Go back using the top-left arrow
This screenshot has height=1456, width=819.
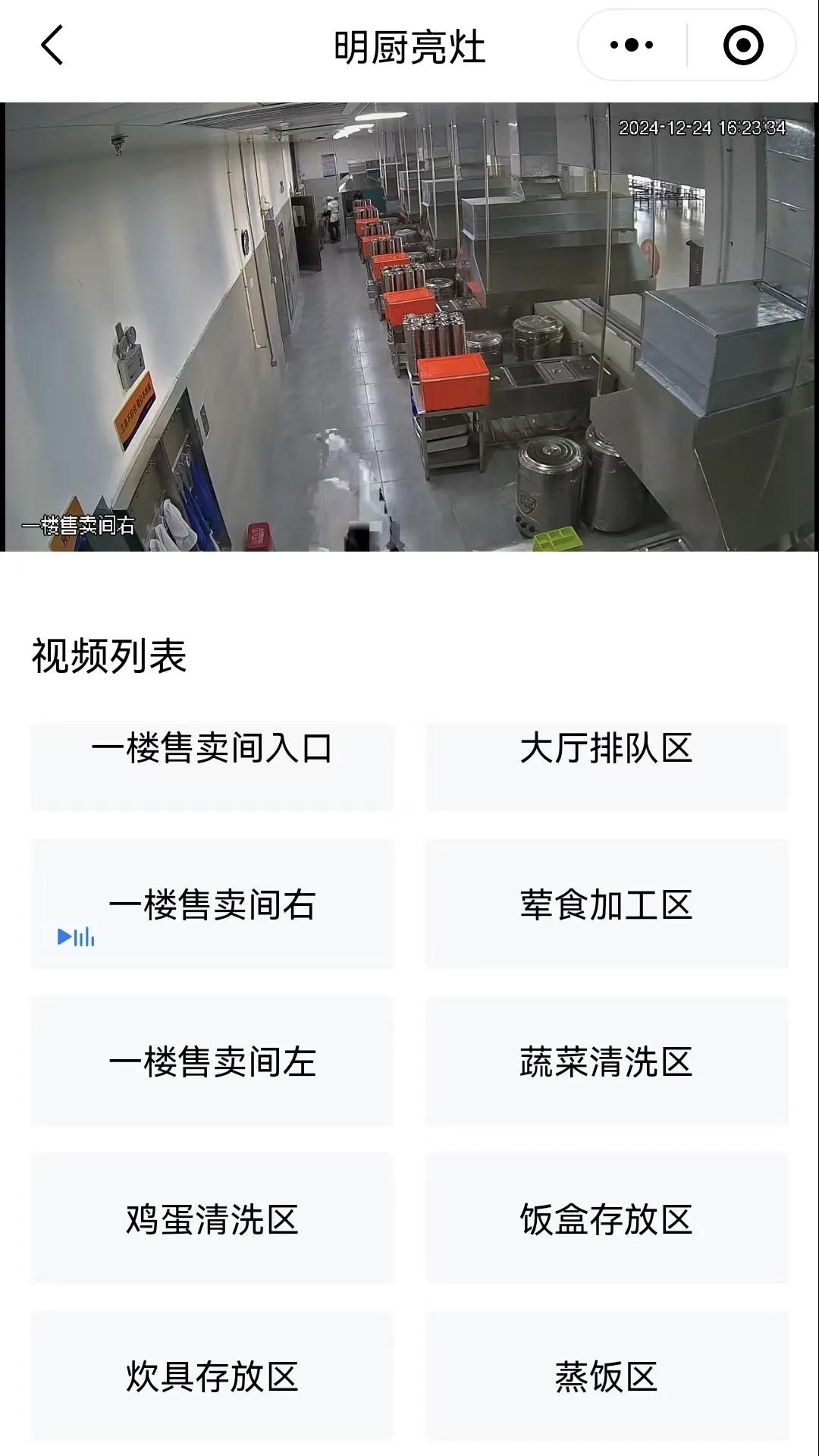coord(52,46)
